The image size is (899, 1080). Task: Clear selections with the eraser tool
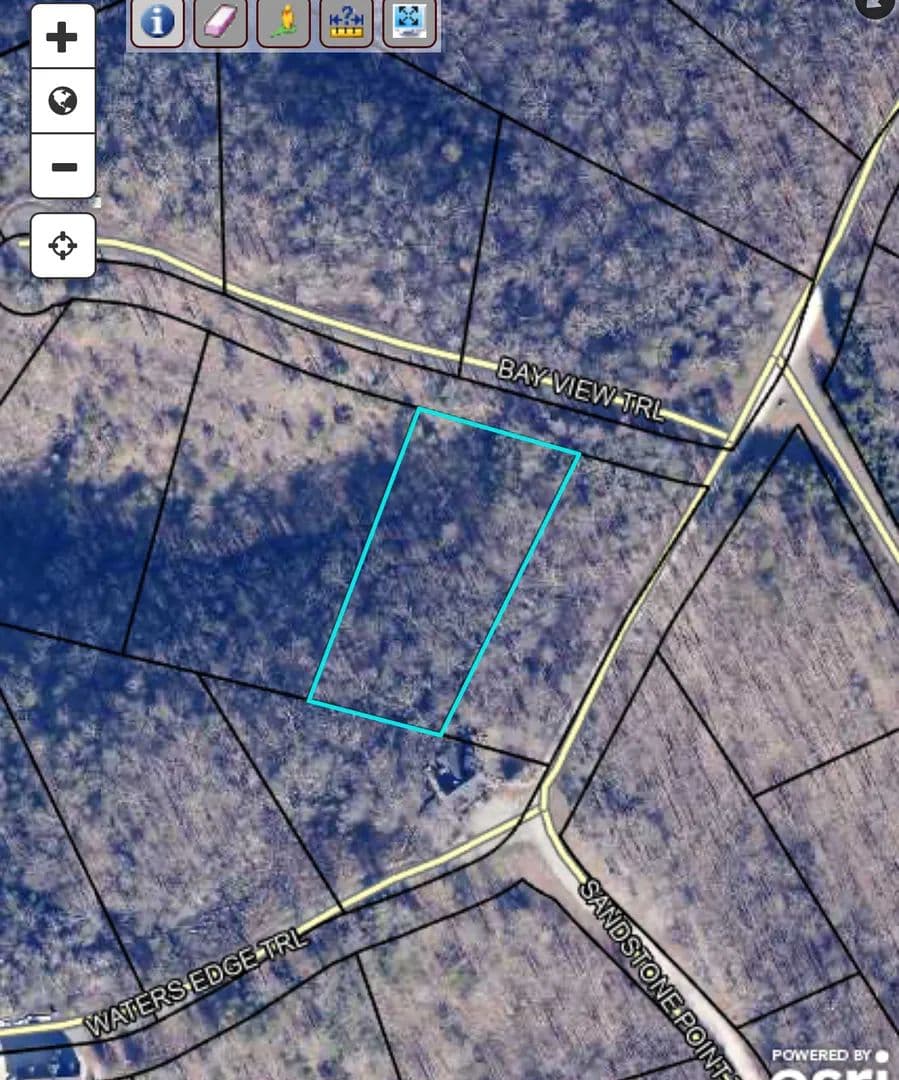pyautogui.click(x=220, y=21)
